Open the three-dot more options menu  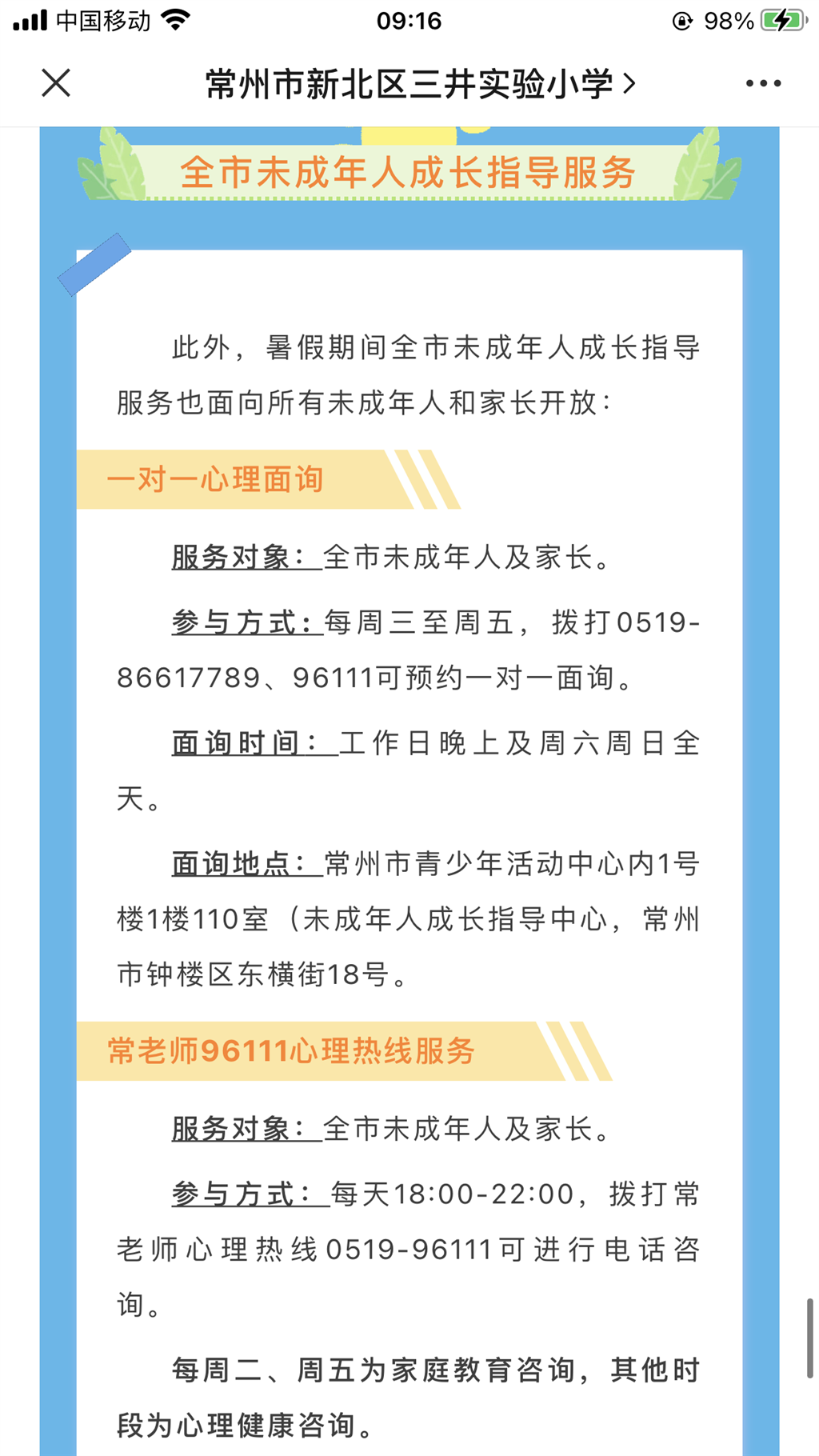(763, 83)
